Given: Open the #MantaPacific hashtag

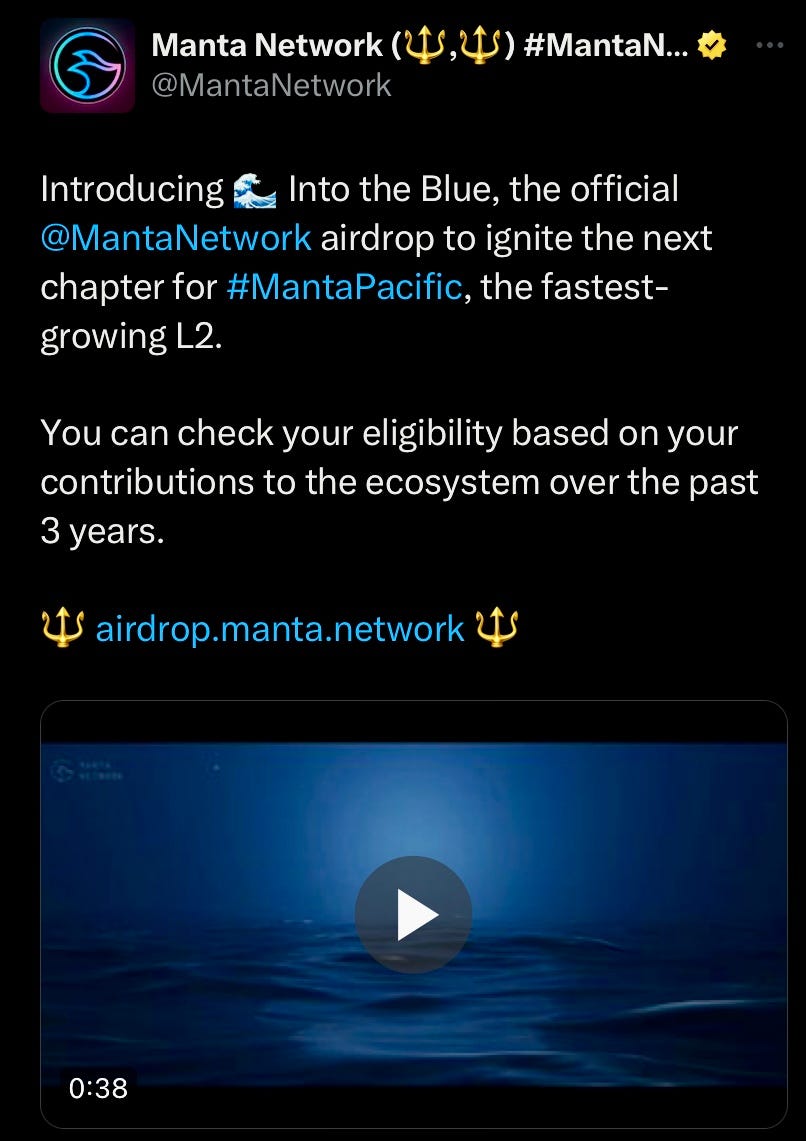Looking at the screenshot, I should point(344,288).
